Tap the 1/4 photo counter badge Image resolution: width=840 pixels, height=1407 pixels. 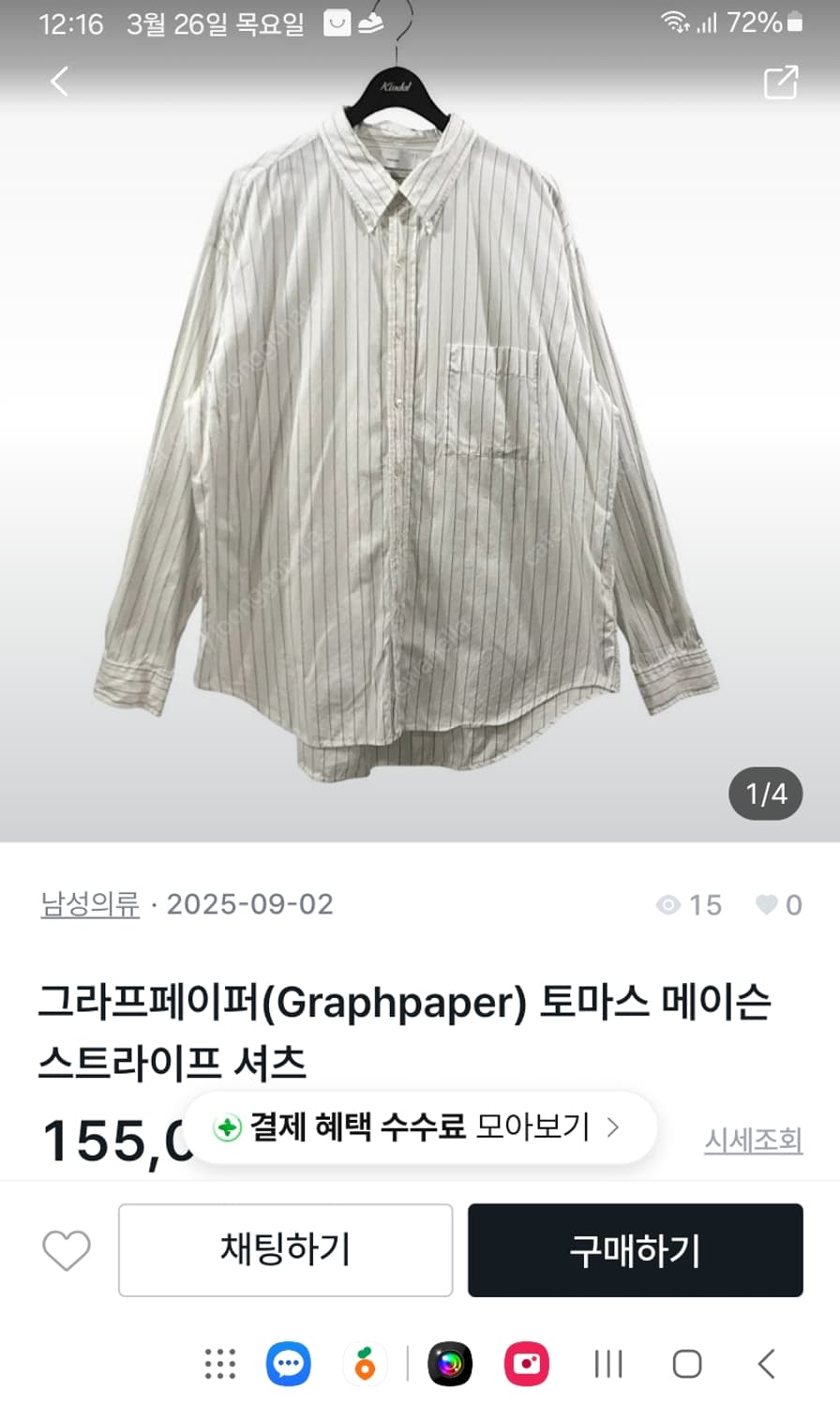pyautogui.click(x=766, y=793)
